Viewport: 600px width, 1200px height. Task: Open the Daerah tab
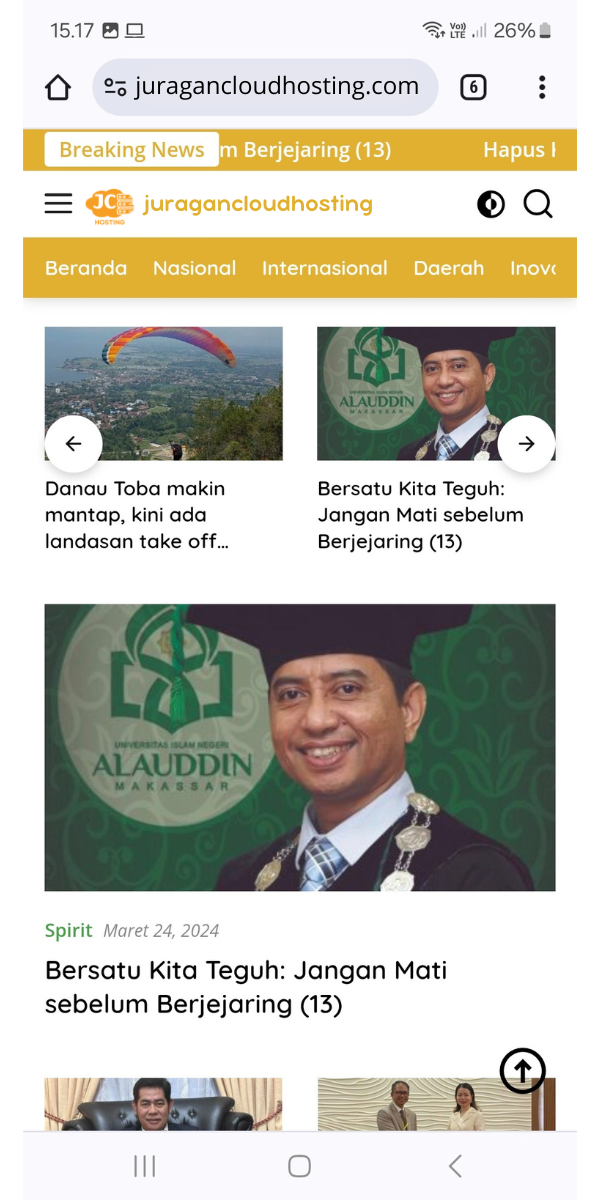tap(448, 268)
